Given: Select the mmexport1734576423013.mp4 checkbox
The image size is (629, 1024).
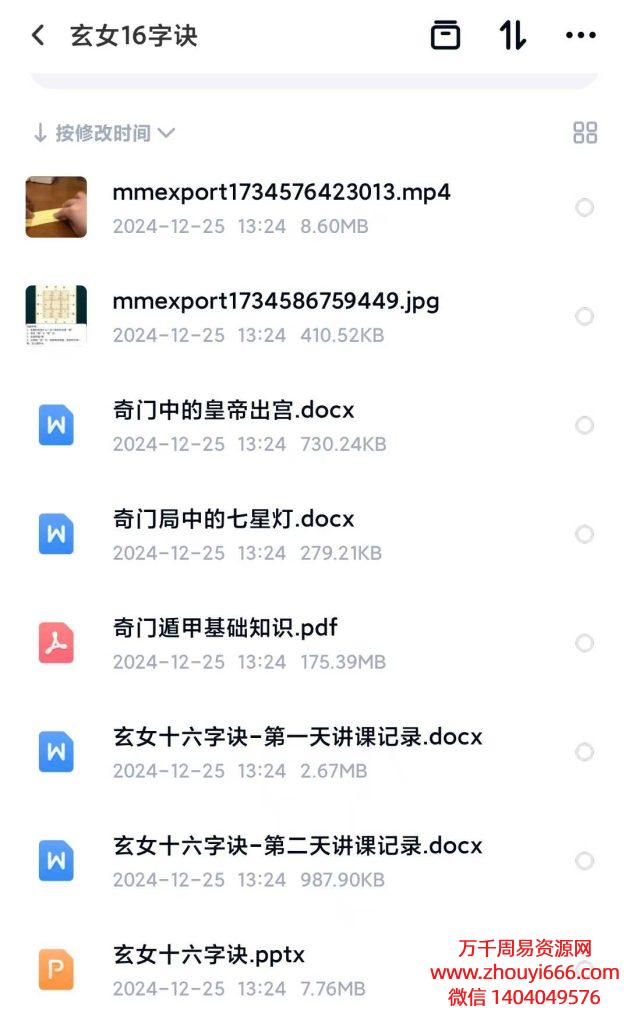Looking at the screenshot, I should click(x=585, y=208).
